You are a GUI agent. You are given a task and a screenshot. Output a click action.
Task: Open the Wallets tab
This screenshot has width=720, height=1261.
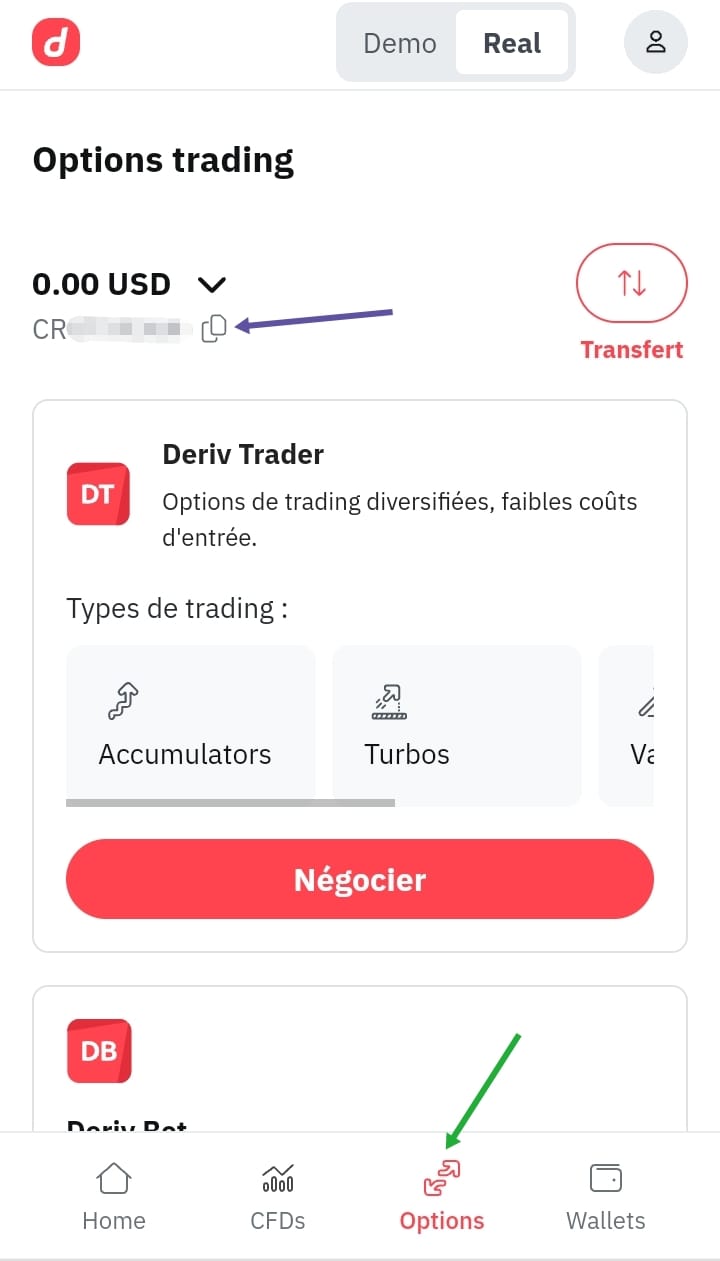point(606,1196)
